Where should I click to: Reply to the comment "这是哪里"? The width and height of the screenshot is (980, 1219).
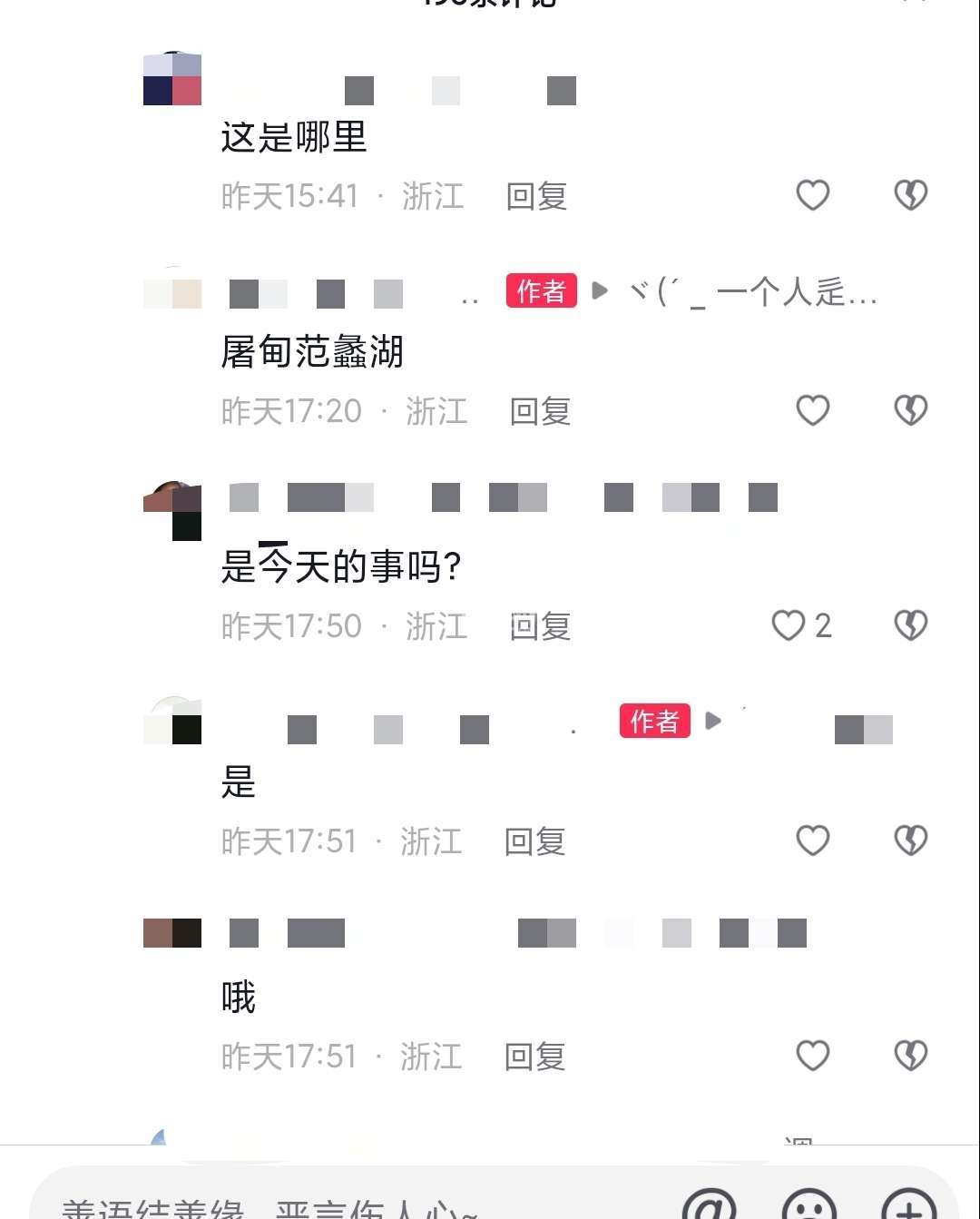click(x=536, y=196)
